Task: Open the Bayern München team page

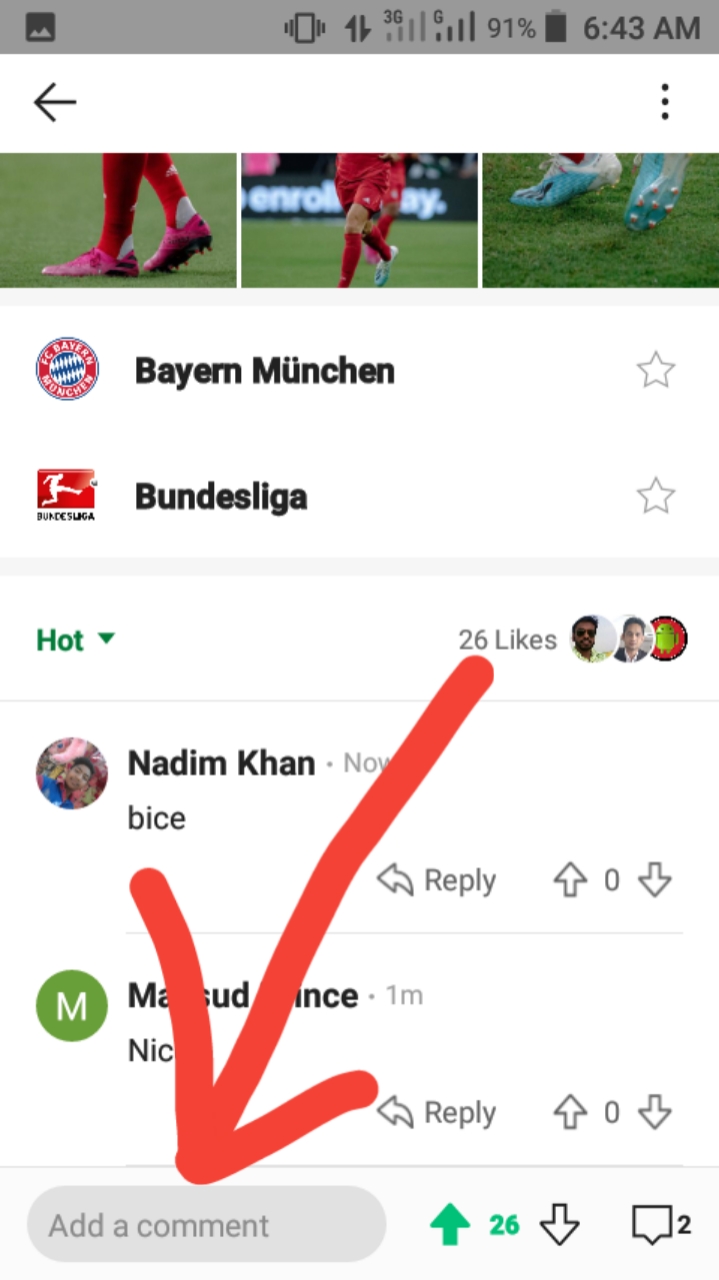Action: pos(264,371)
